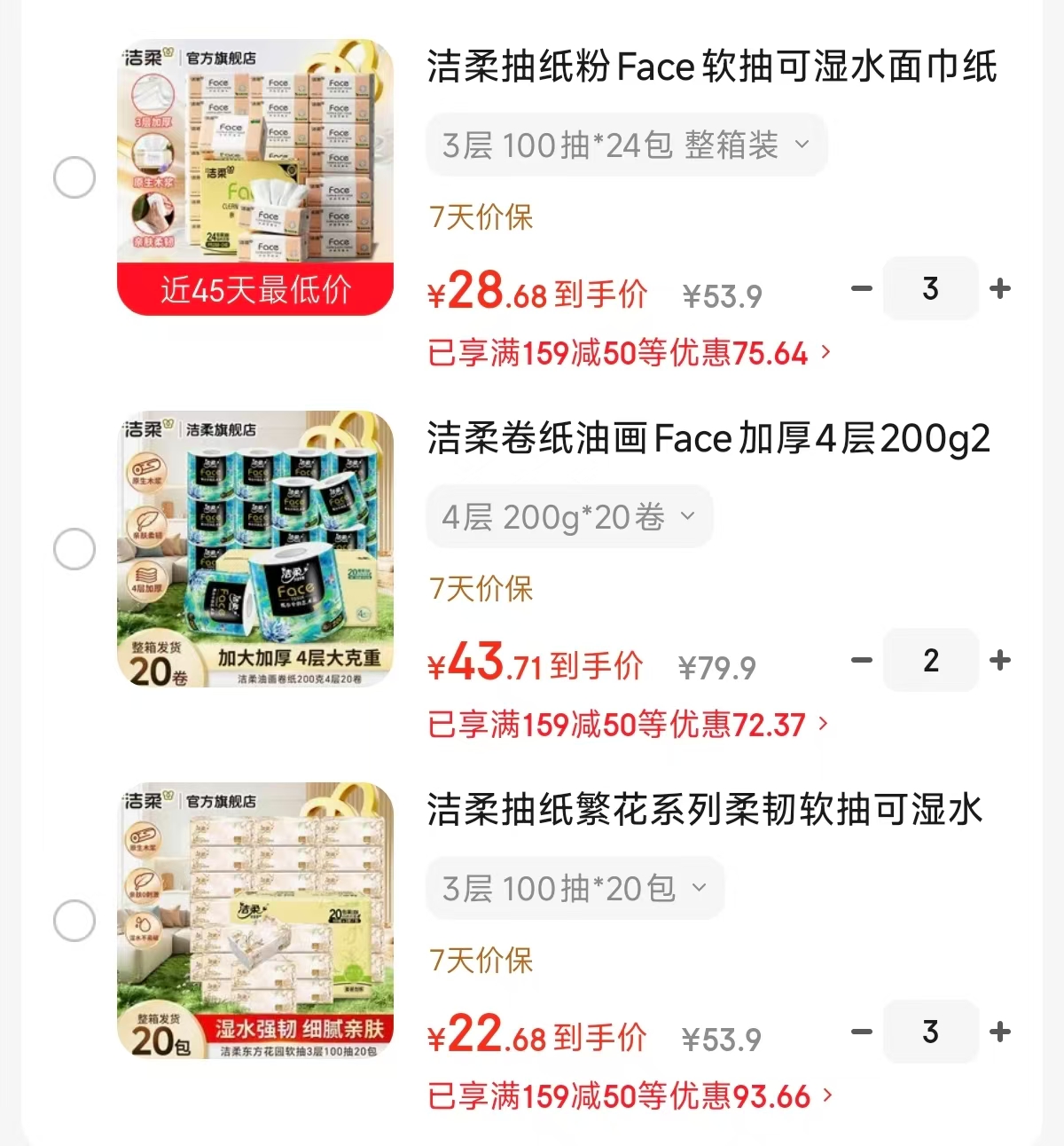
Task: Increase quantity of 洁柔抽纸粉Face tissue
Action: click(1000, 288)
